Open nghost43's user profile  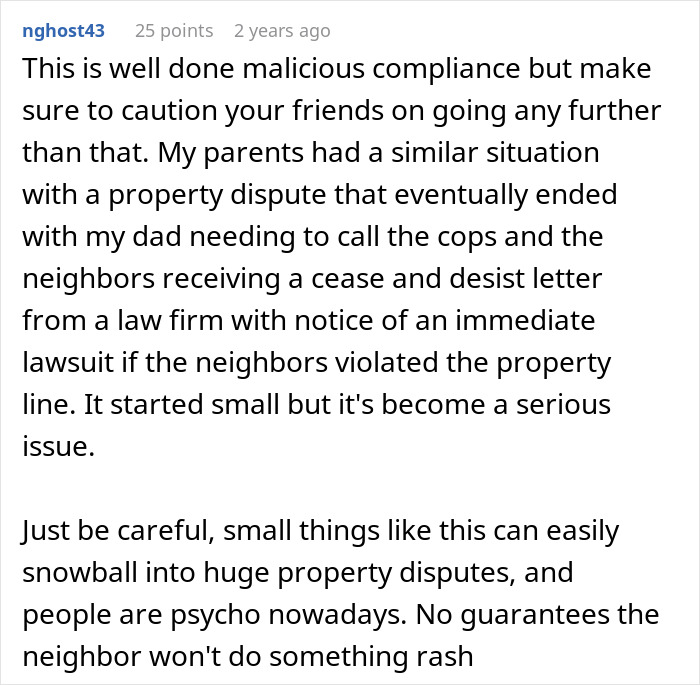[62, 31]
